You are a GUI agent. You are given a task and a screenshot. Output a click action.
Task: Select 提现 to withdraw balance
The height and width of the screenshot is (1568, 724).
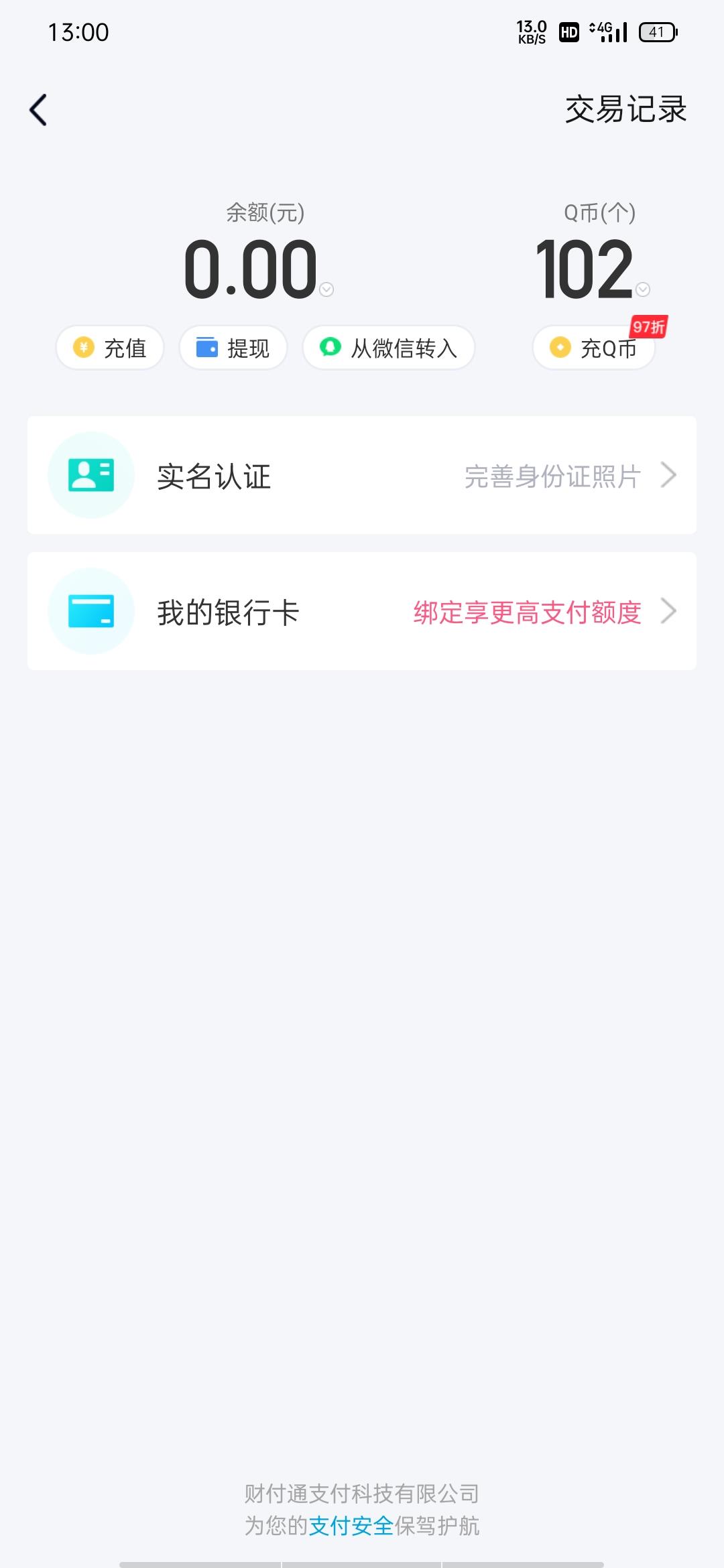coord(233,348)
